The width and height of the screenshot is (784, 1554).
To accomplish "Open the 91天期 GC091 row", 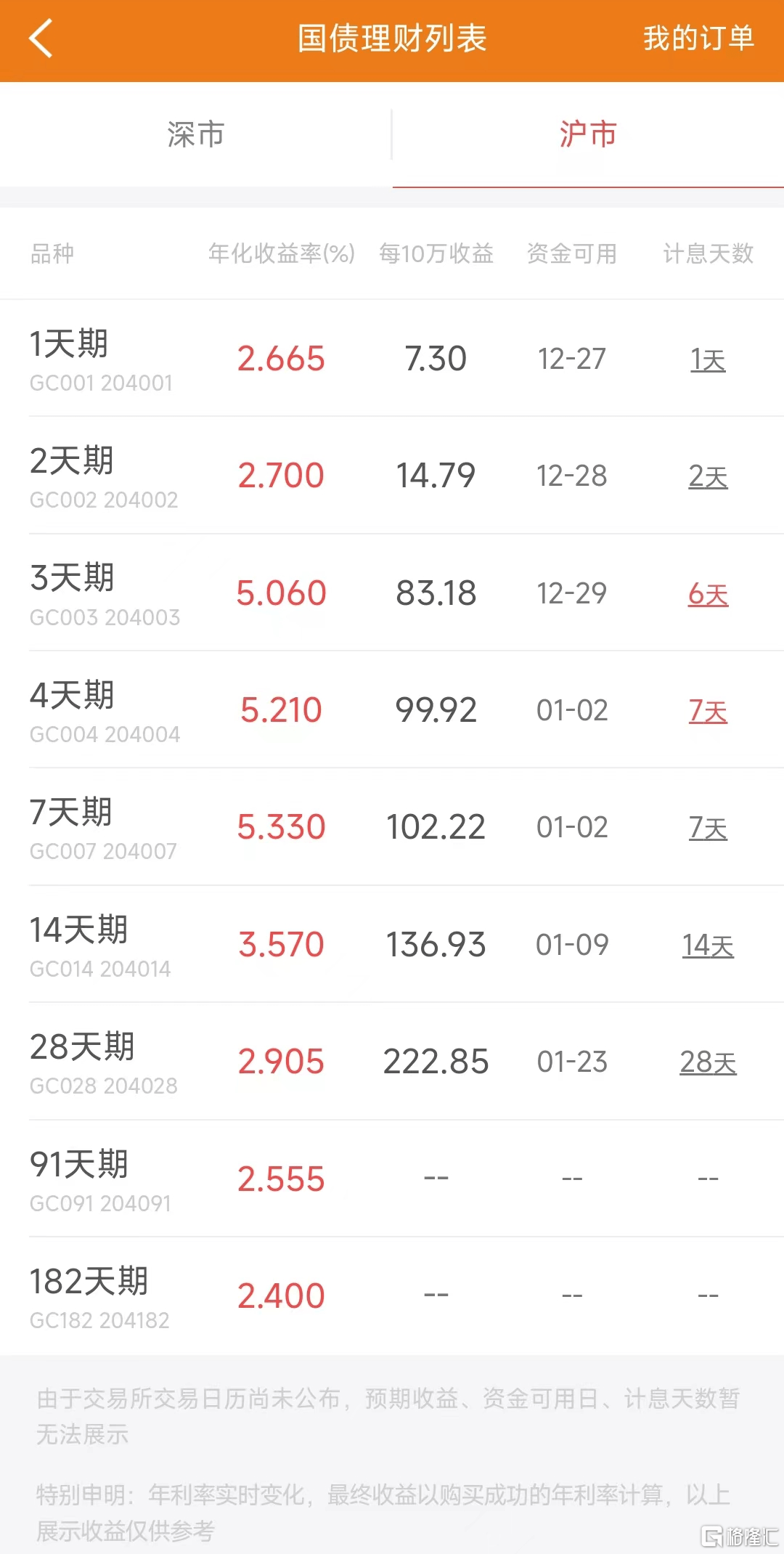I will coord(392,1179).
